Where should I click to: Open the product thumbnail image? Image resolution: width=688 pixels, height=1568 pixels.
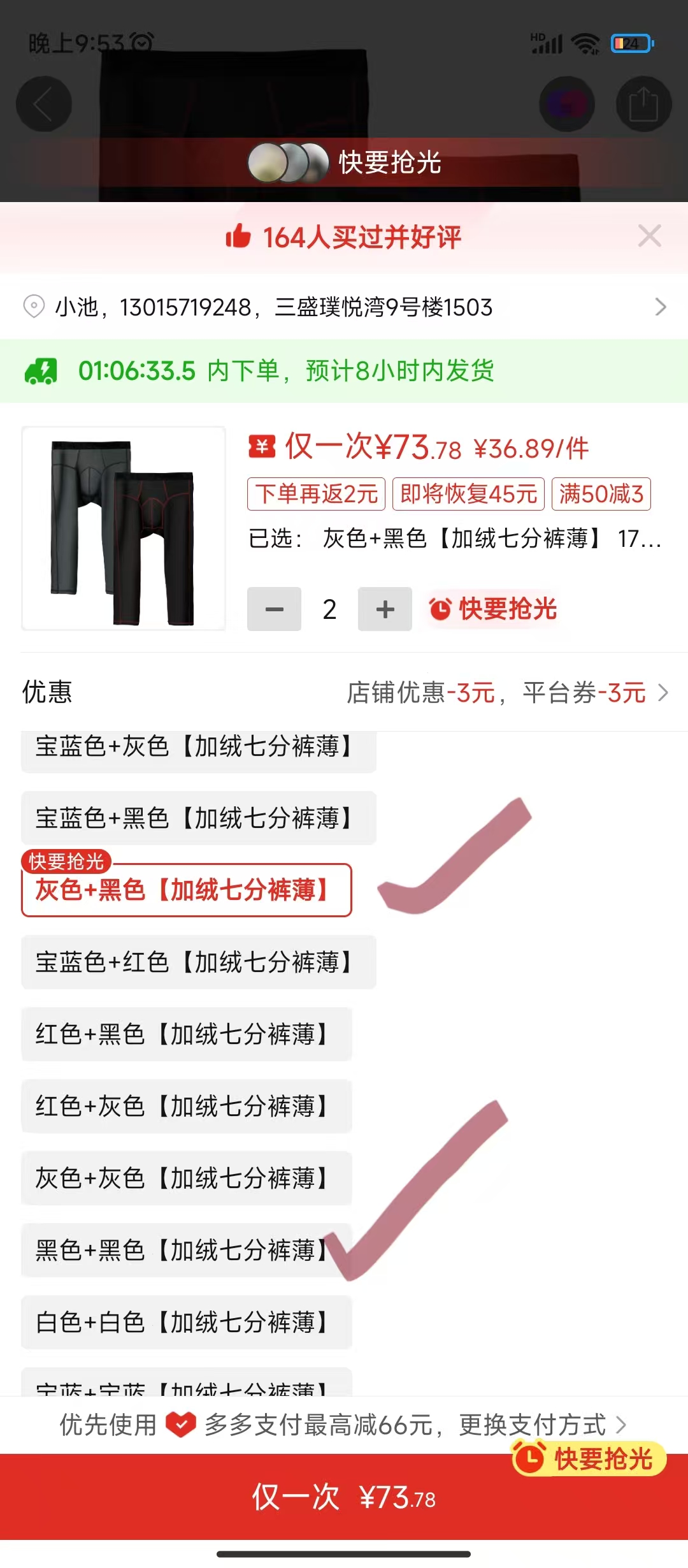click(x=124, y=528)
